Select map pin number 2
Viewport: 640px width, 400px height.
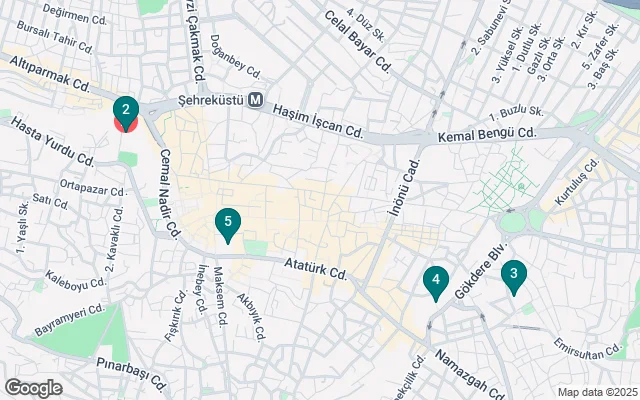pos(125,111)
